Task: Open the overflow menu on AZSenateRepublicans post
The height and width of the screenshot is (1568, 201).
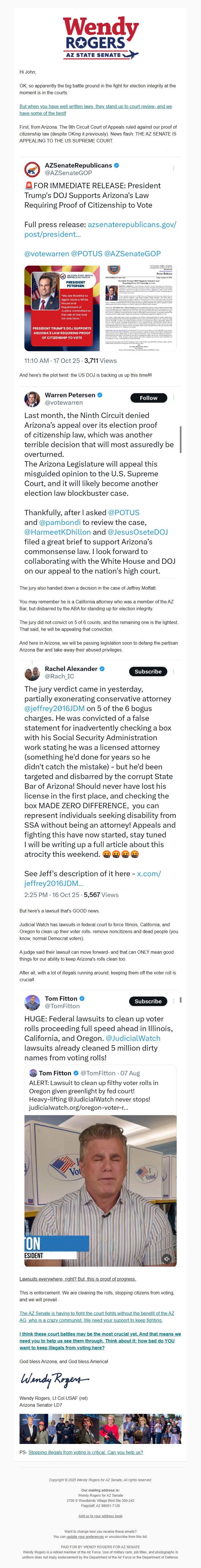Action: coord(173,168)
